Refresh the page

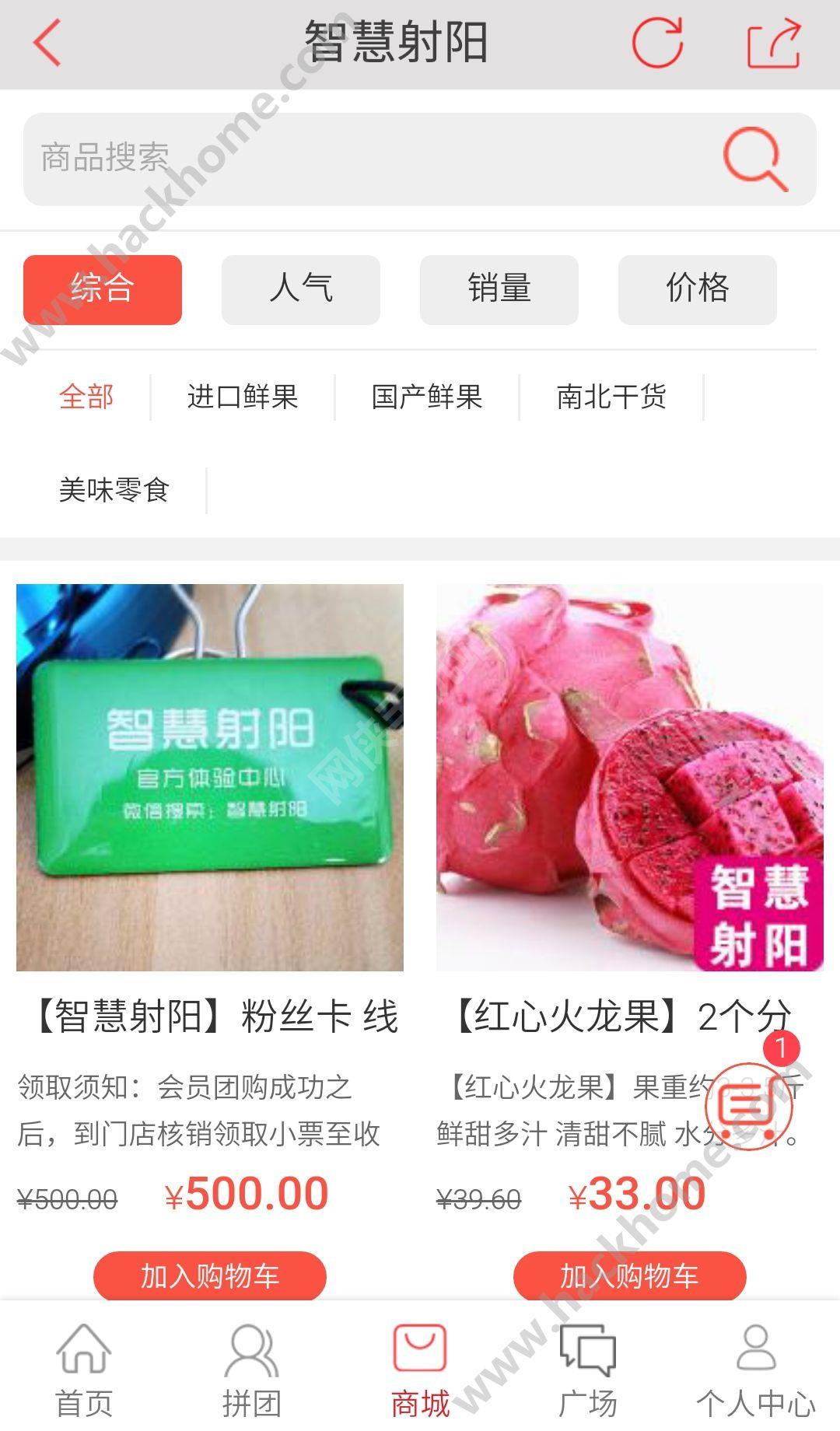pos(657,43)
